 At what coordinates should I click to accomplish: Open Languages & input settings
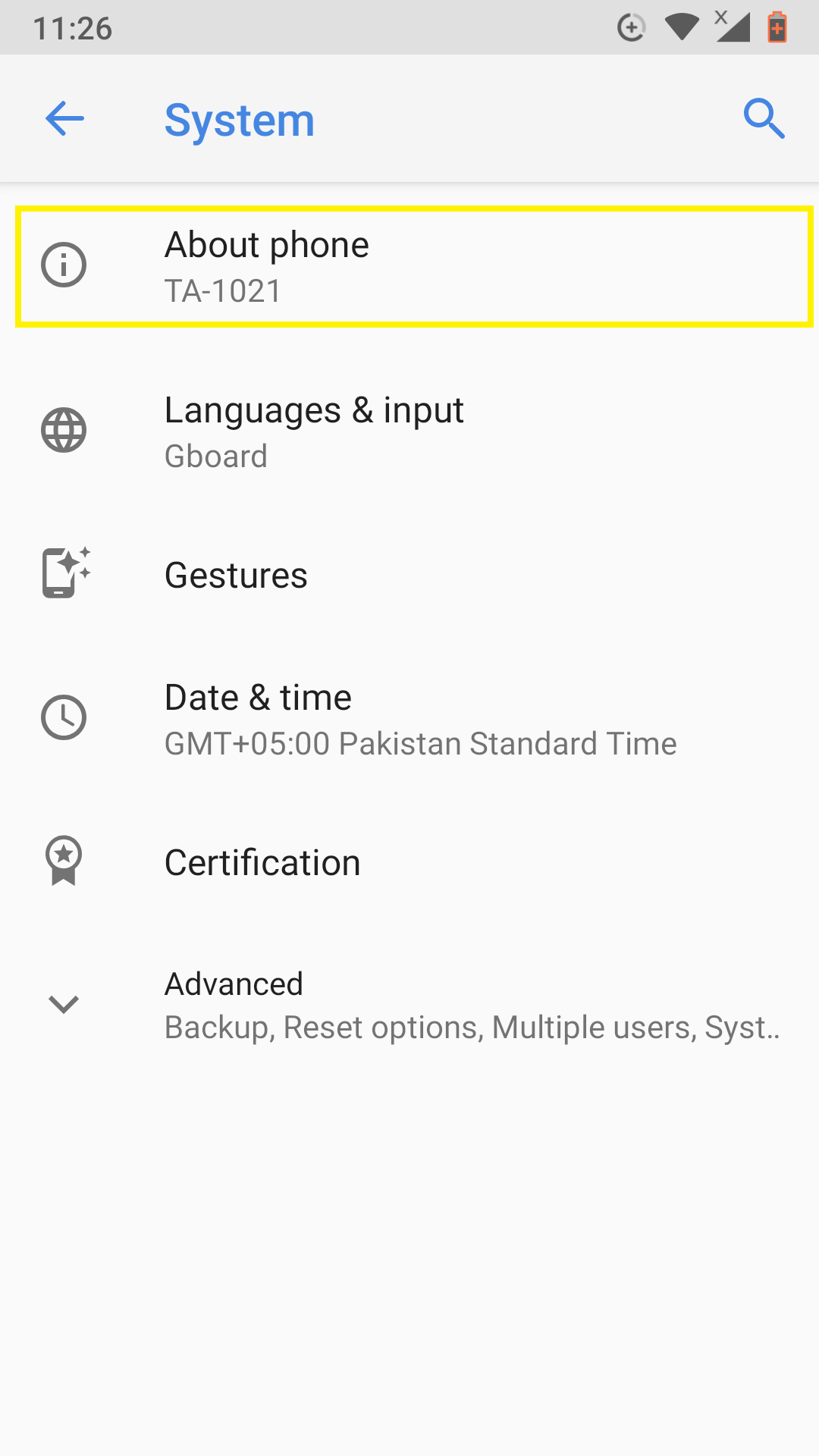(409, 431)
